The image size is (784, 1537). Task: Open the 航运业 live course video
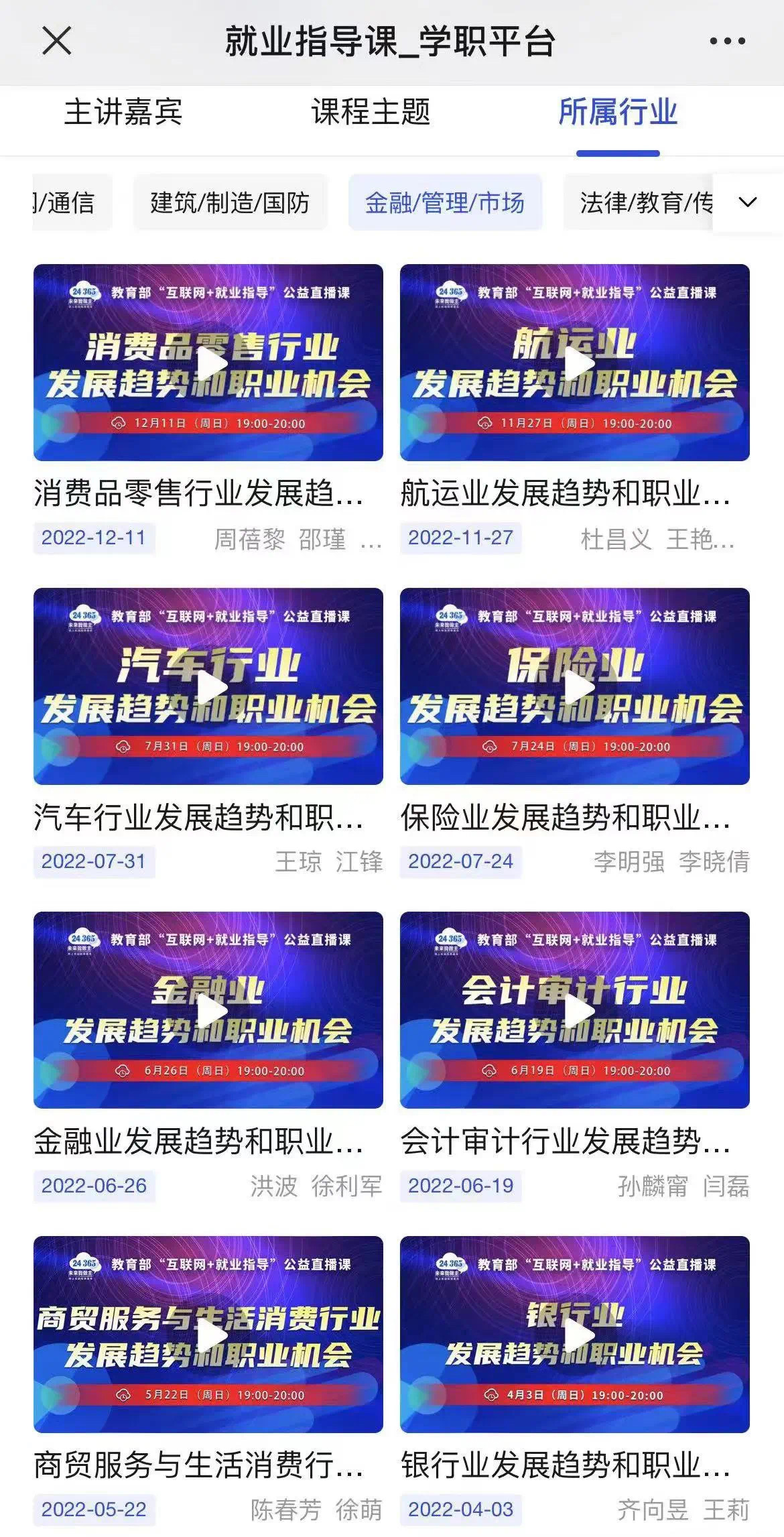click(575, 363)
